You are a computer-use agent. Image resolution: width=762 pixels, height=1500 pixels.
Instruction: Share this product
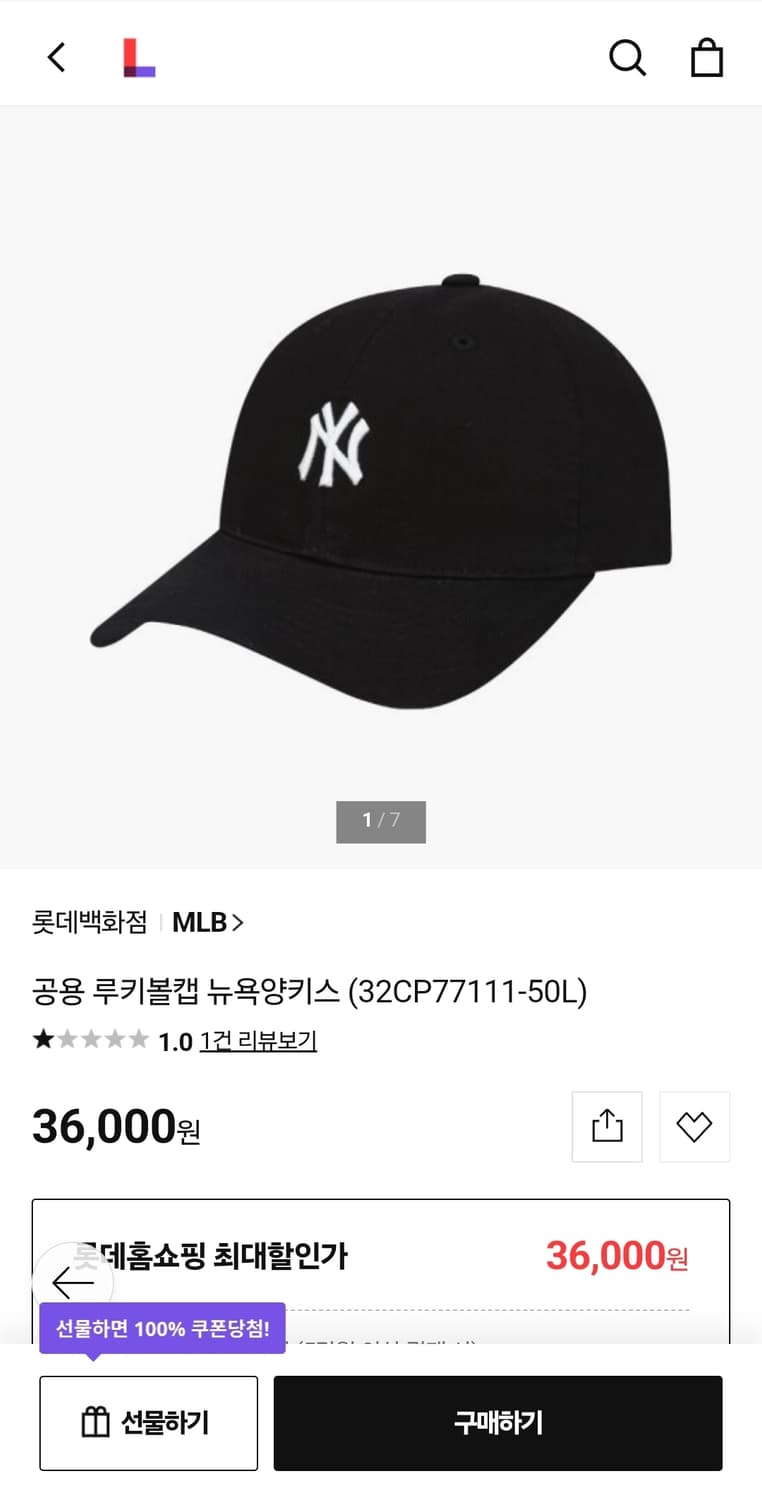607,1127
